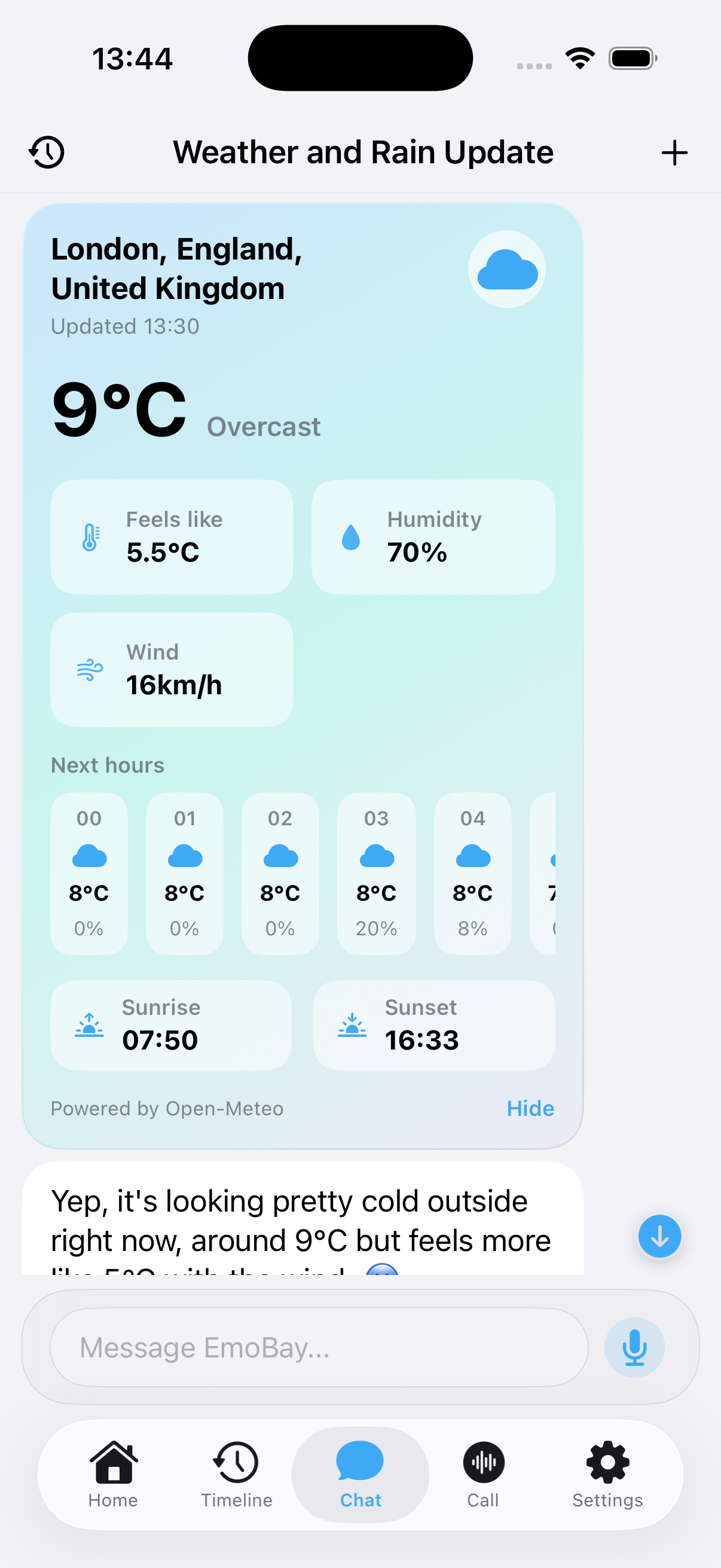
Task: Open chat history via the clock icon
Action: [46, 151]
